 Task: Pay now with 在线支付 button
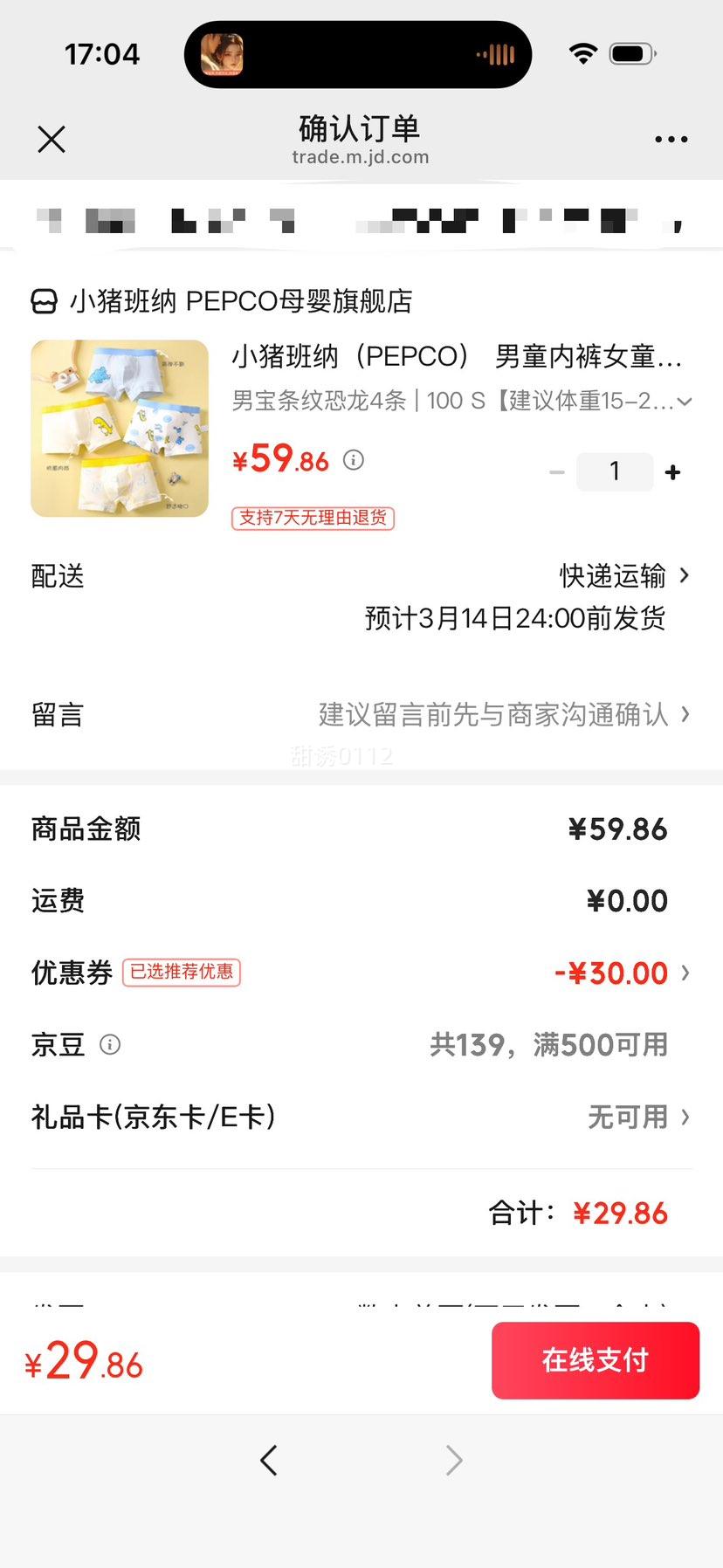click(x=596, y=1360)
